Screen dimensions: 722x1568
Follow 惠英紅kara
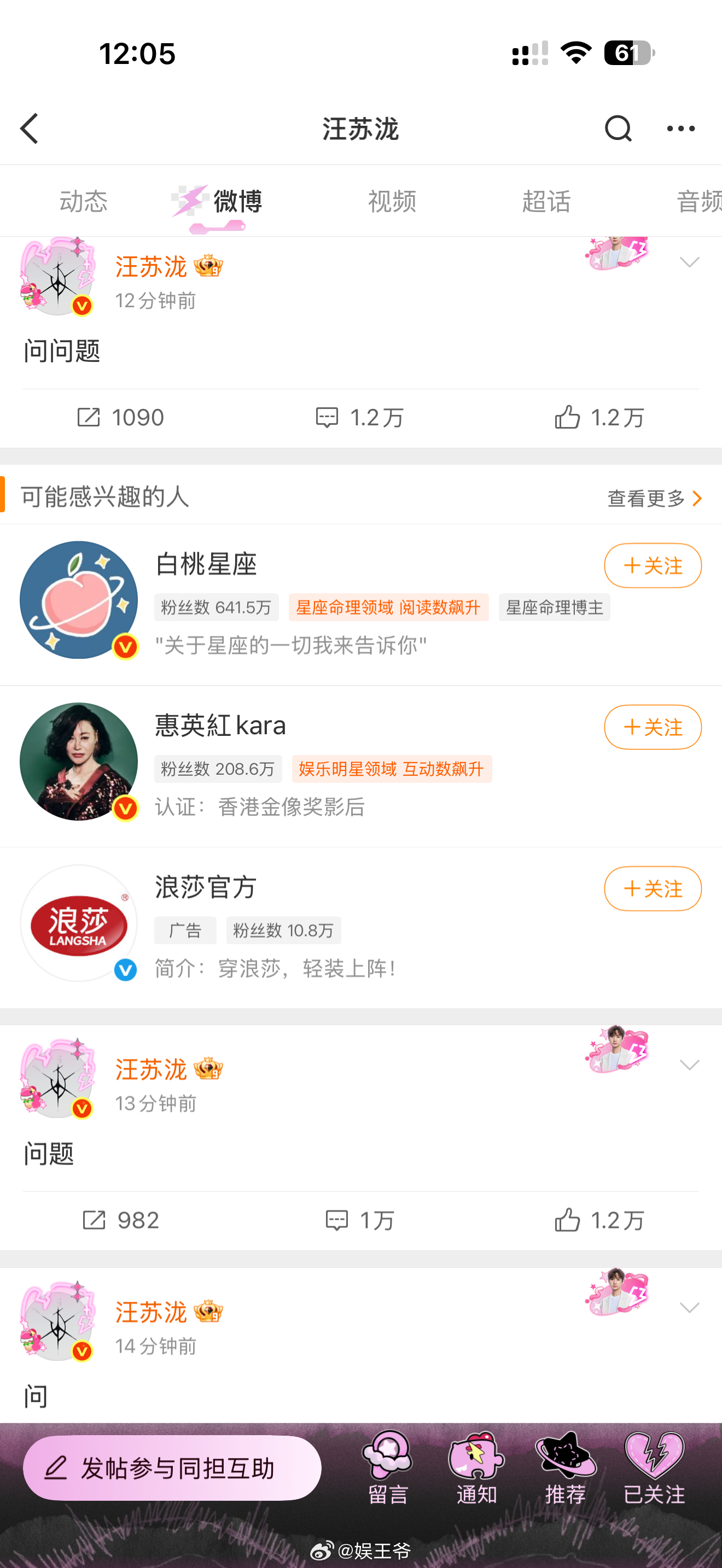[653, 727]
